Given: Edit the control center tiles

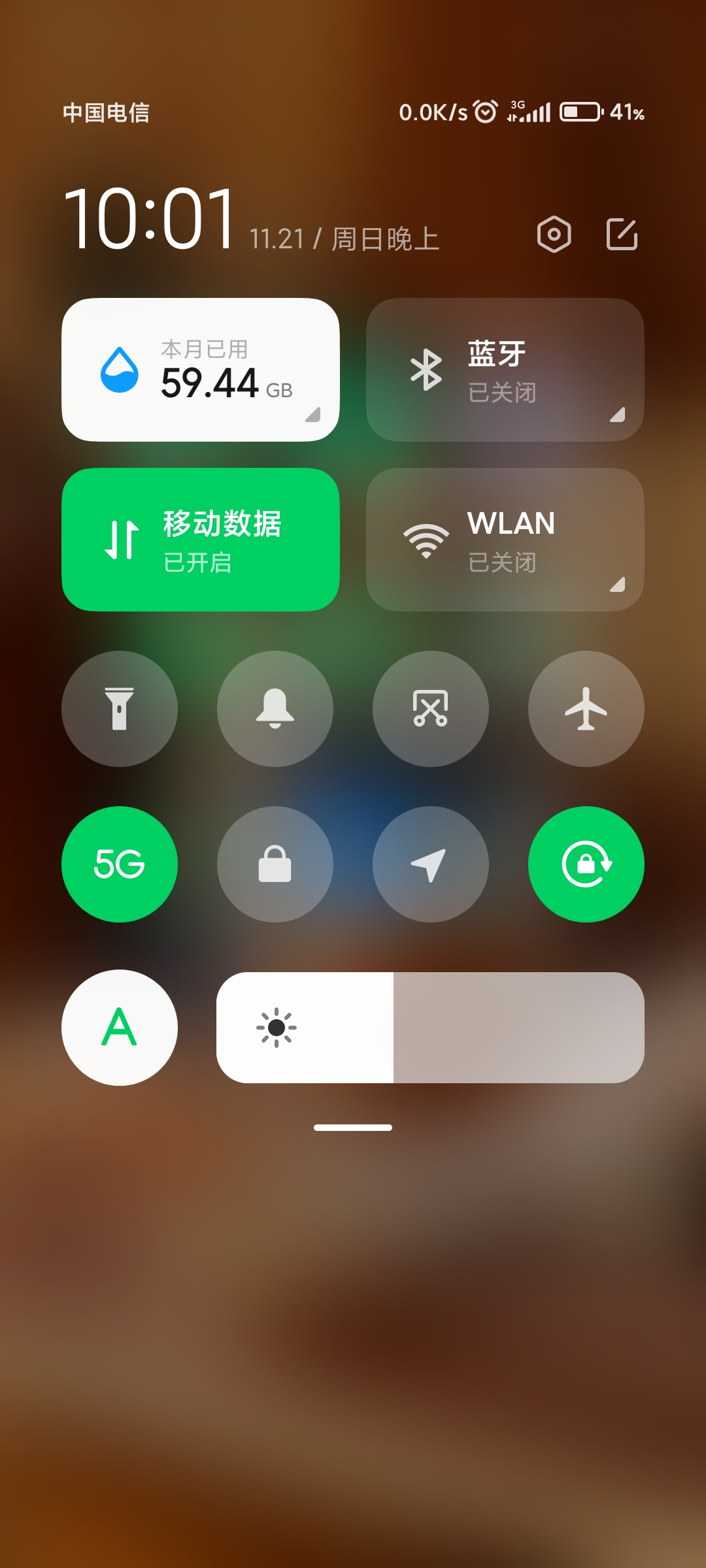Looking at the screenshot, I should coord(622,234).
